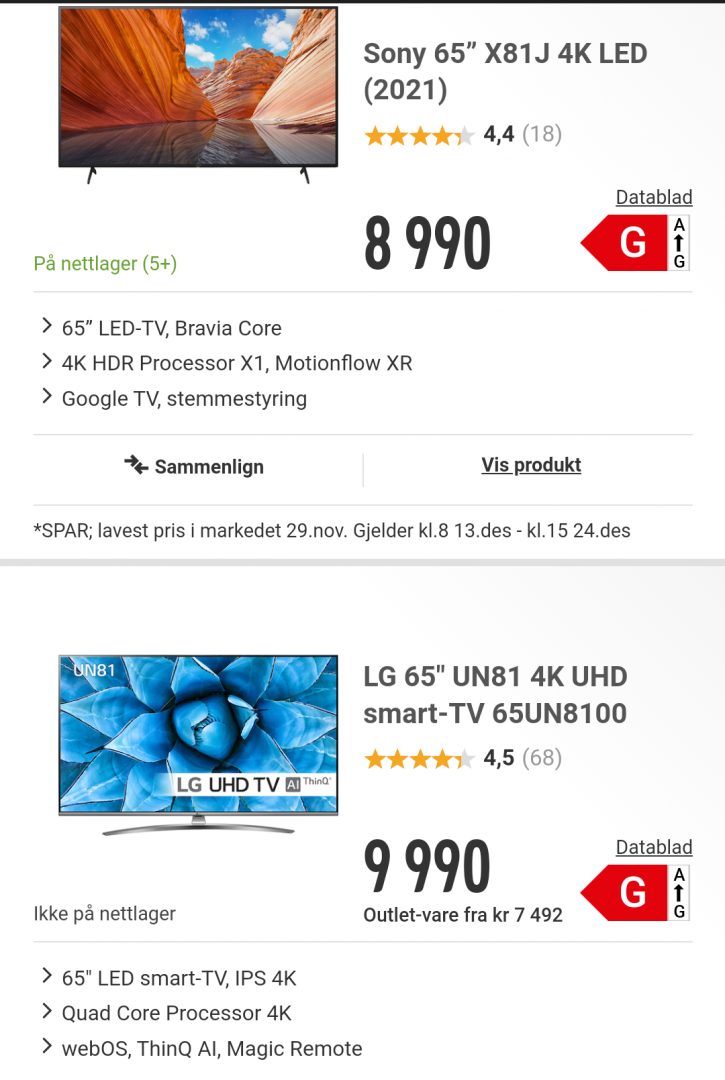This screenshot has width=725, height=1080.
Task: Open the Sony 65” X81J 4K LED title
Action: tap(505, 71)
